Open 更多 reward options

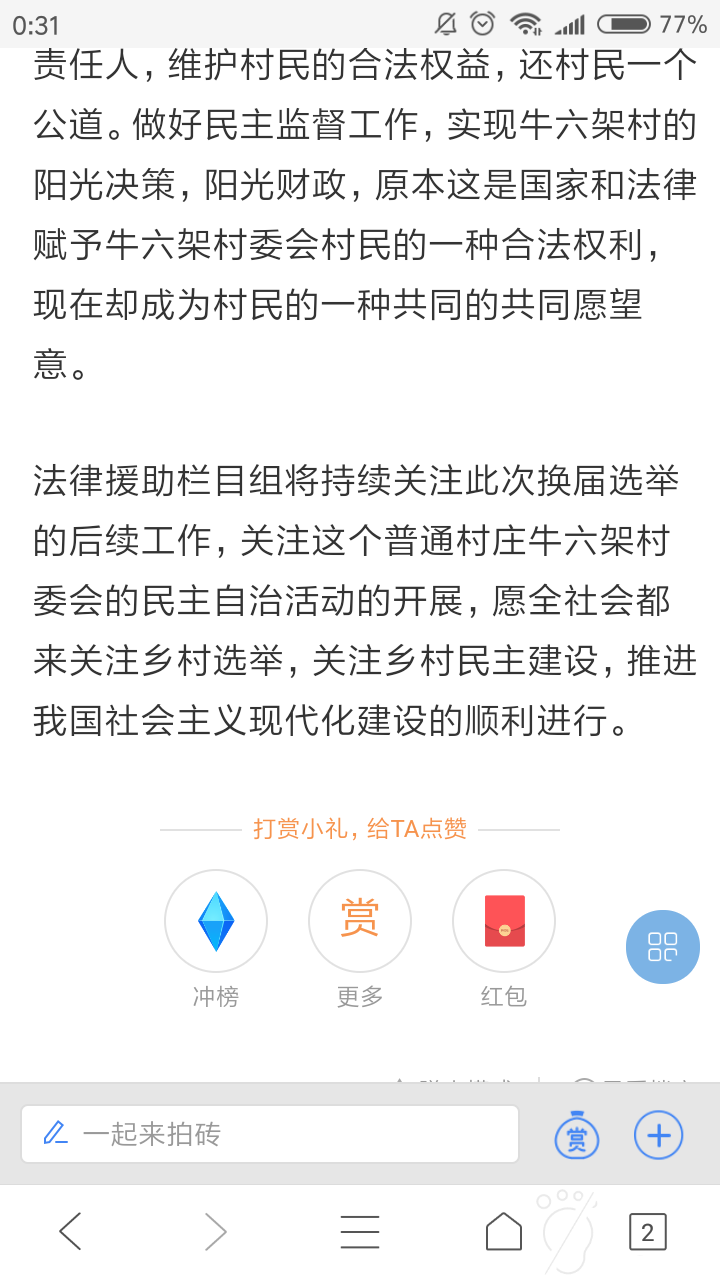click(x=360, y=921)
